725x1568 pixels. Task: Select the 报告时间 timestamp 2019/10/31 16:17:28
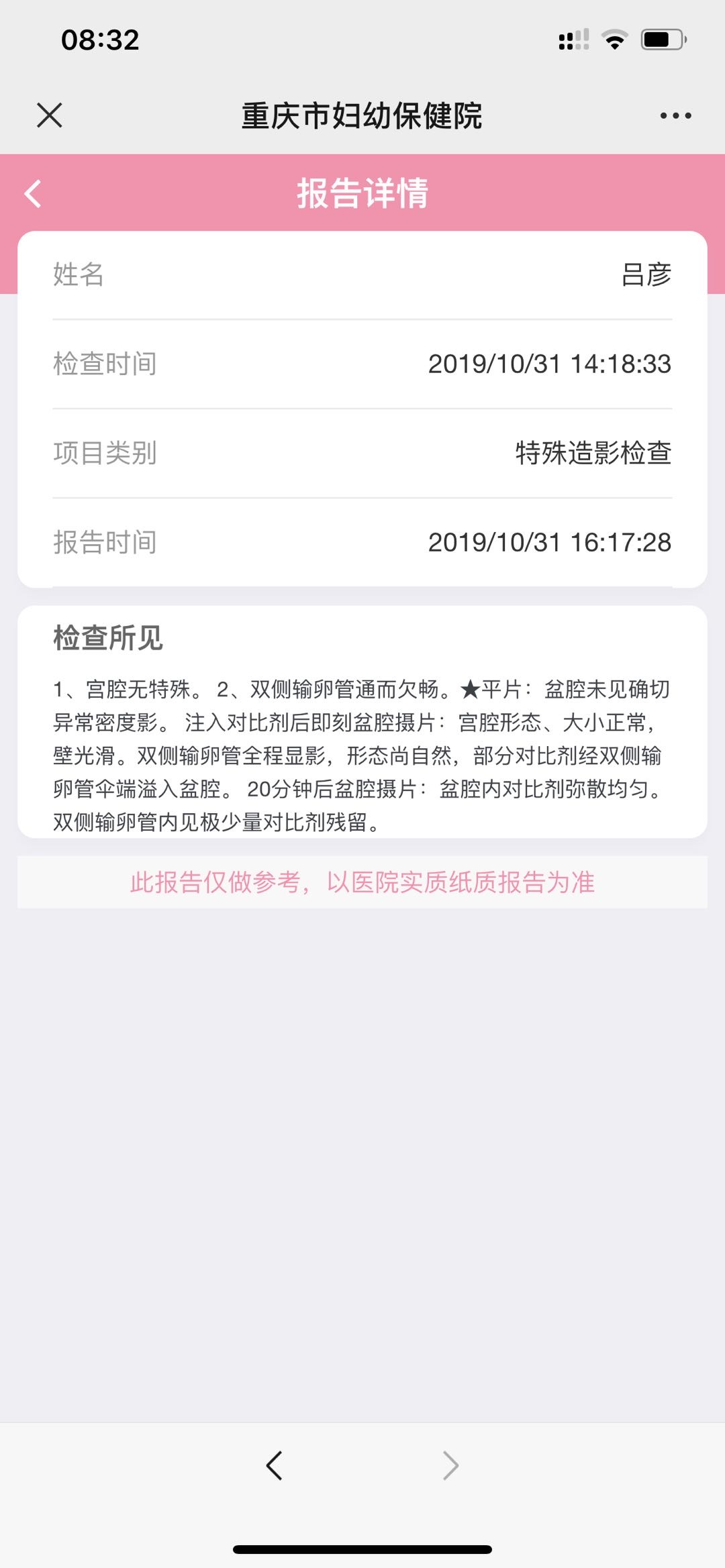549,543
